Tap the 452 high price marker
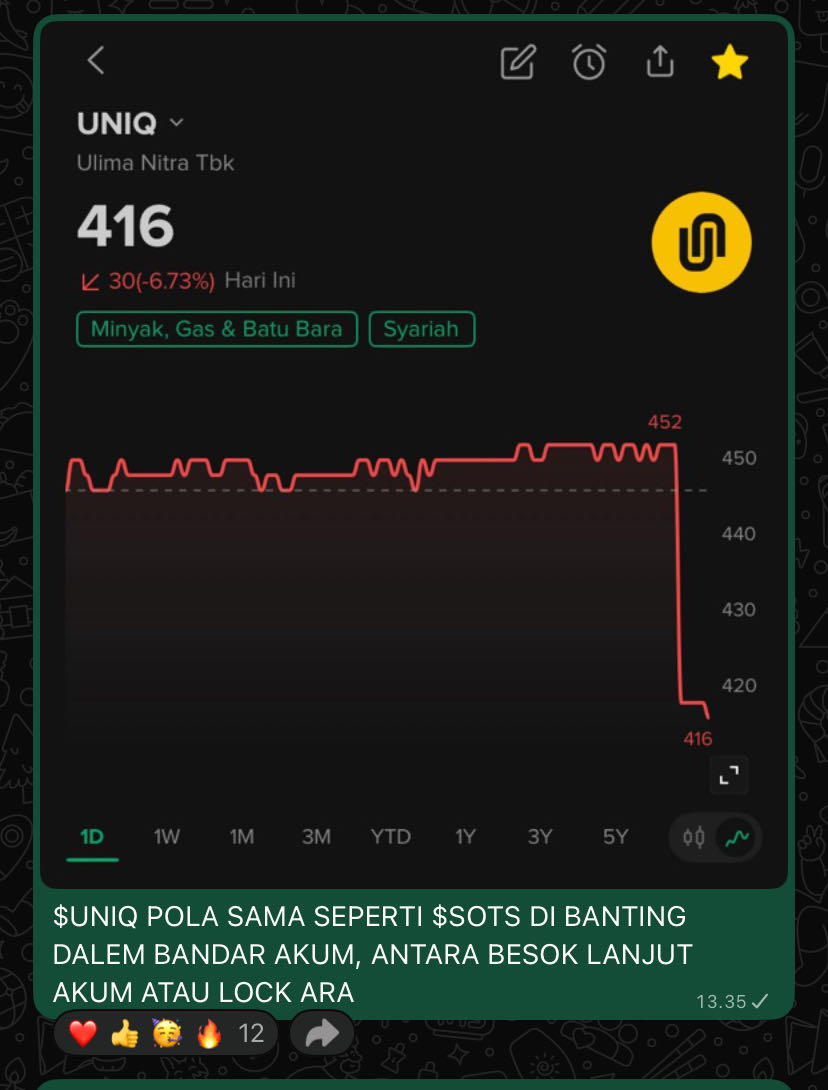Screen dimensions: 828x1090 point(665,421)
